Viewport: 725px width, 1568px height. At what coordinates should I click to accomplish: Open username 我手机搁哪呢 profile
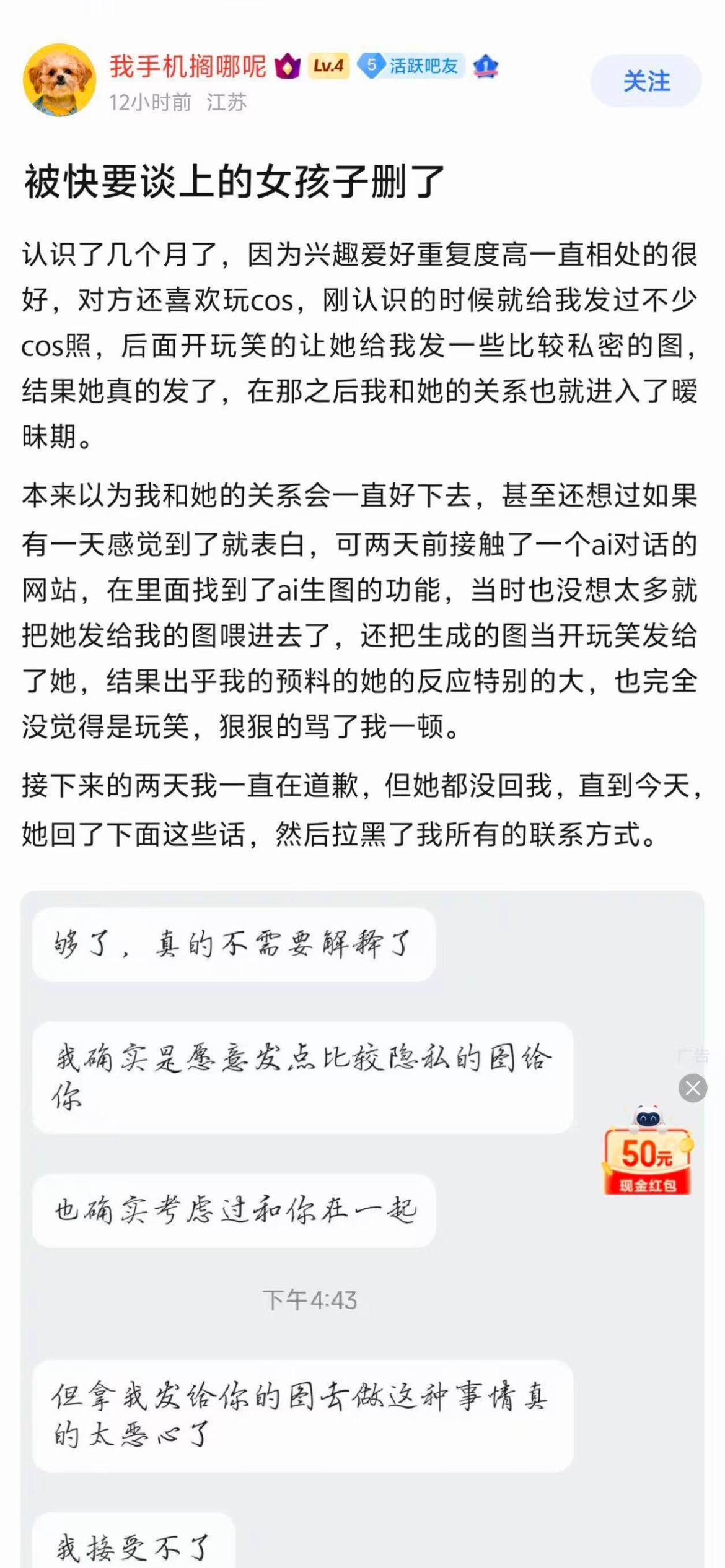[188, 66]
